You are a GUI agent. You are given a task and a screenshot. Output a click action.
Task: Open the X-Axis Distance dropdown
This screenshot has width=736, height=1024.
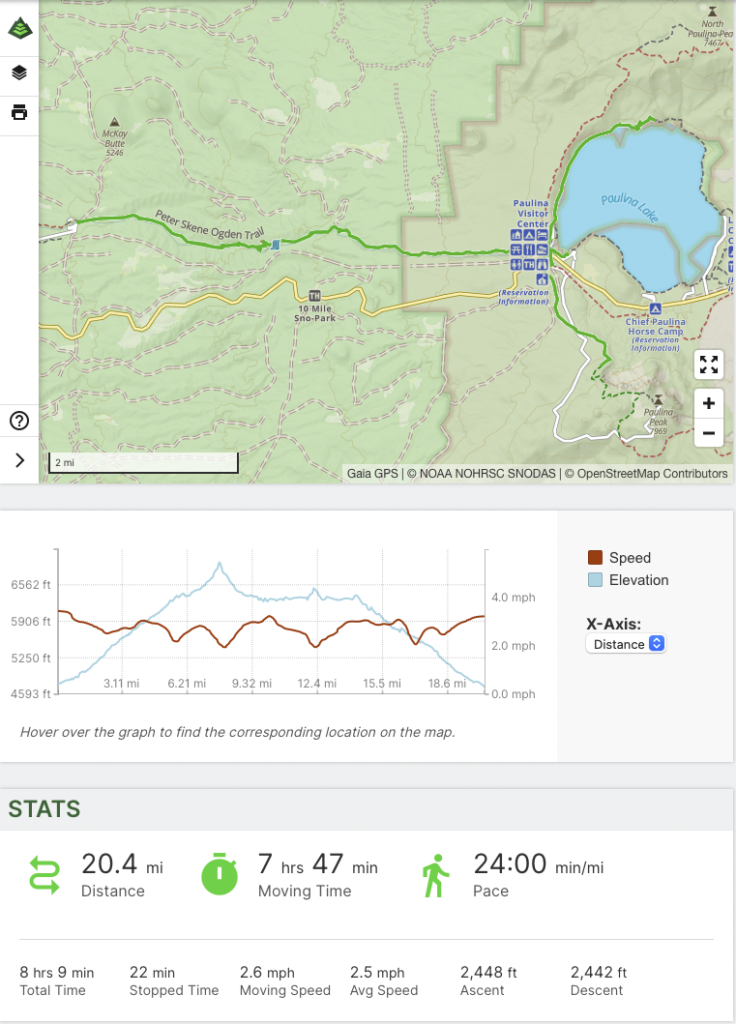[x=626, y=644]
